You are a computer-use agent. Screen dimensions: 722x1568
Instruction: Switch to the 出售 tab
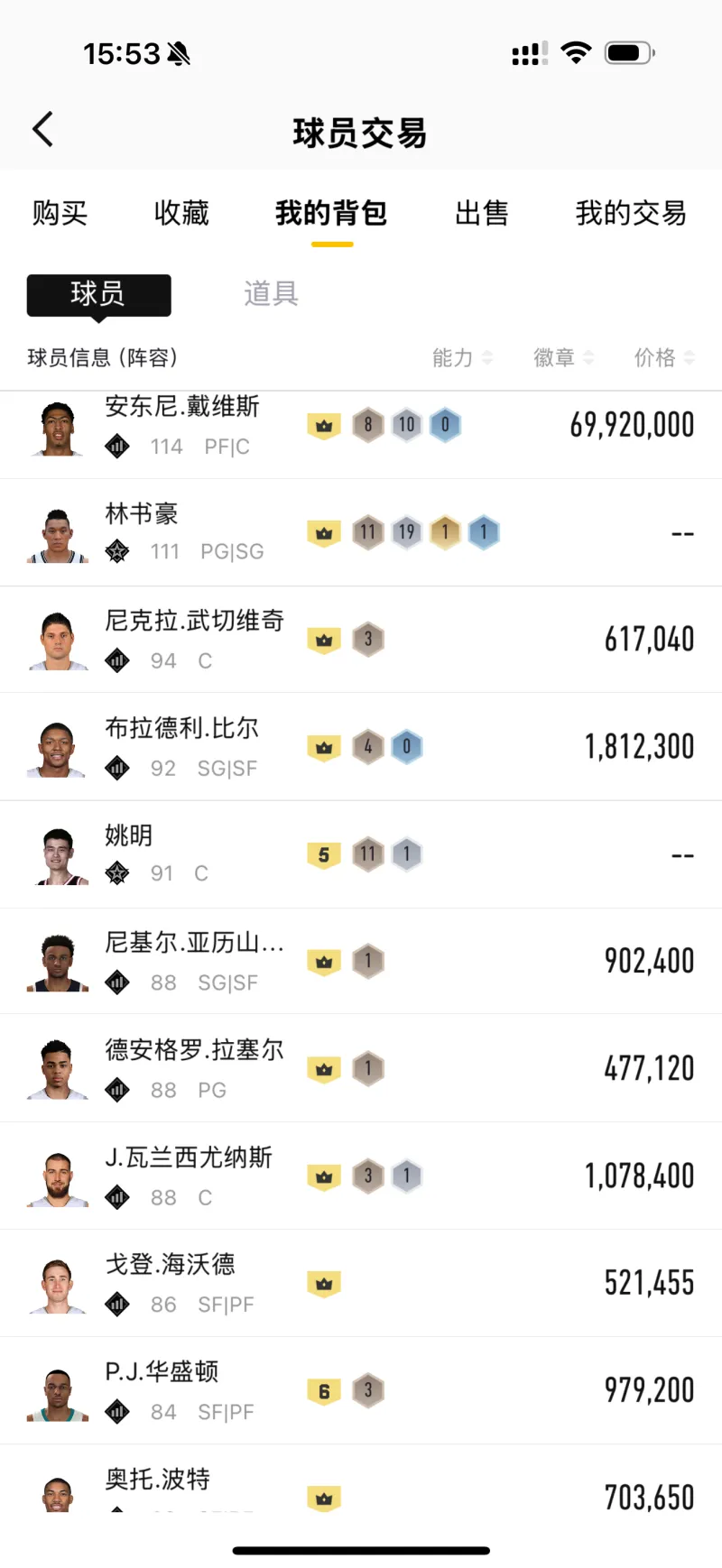pos(481,213)
